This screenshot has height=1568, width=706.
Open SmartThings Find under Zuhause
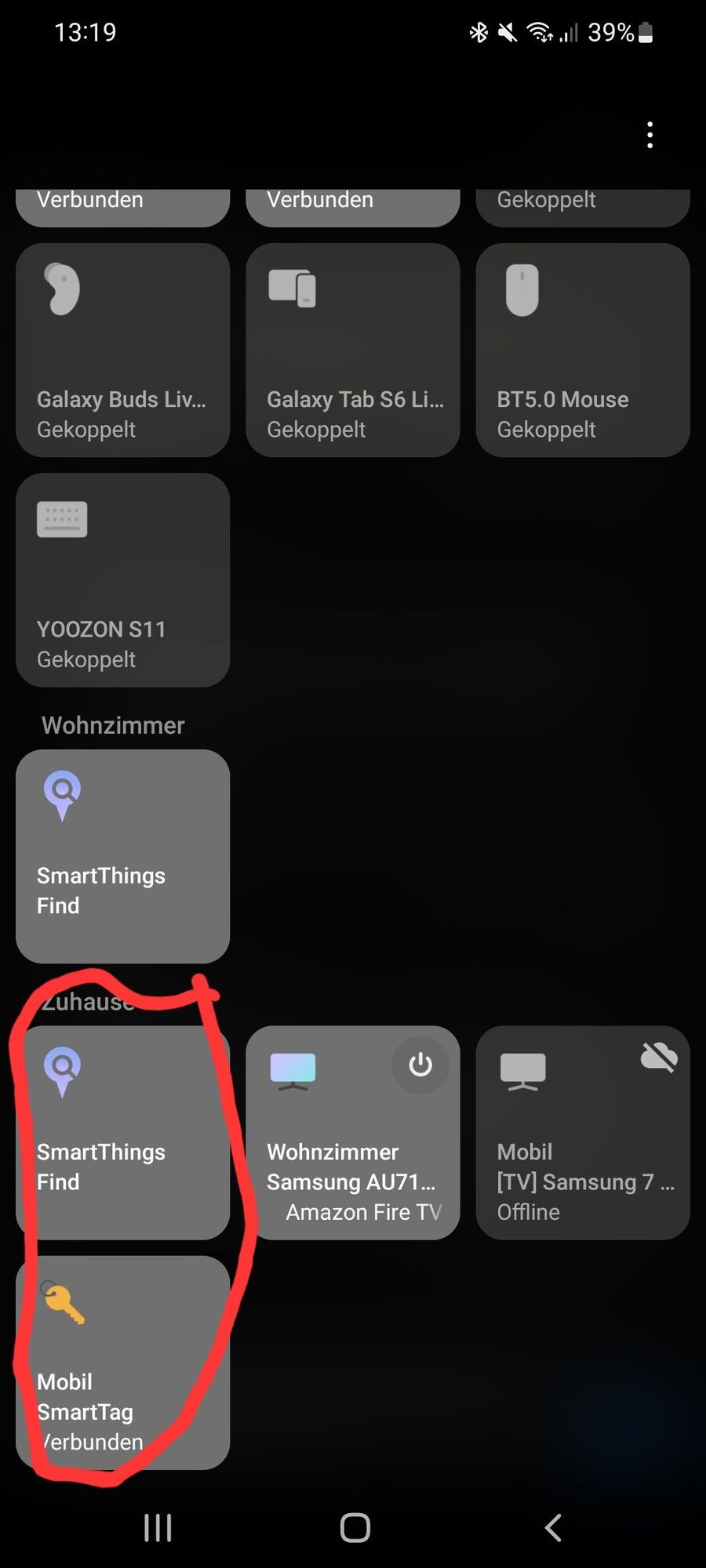click(122, 1132)
